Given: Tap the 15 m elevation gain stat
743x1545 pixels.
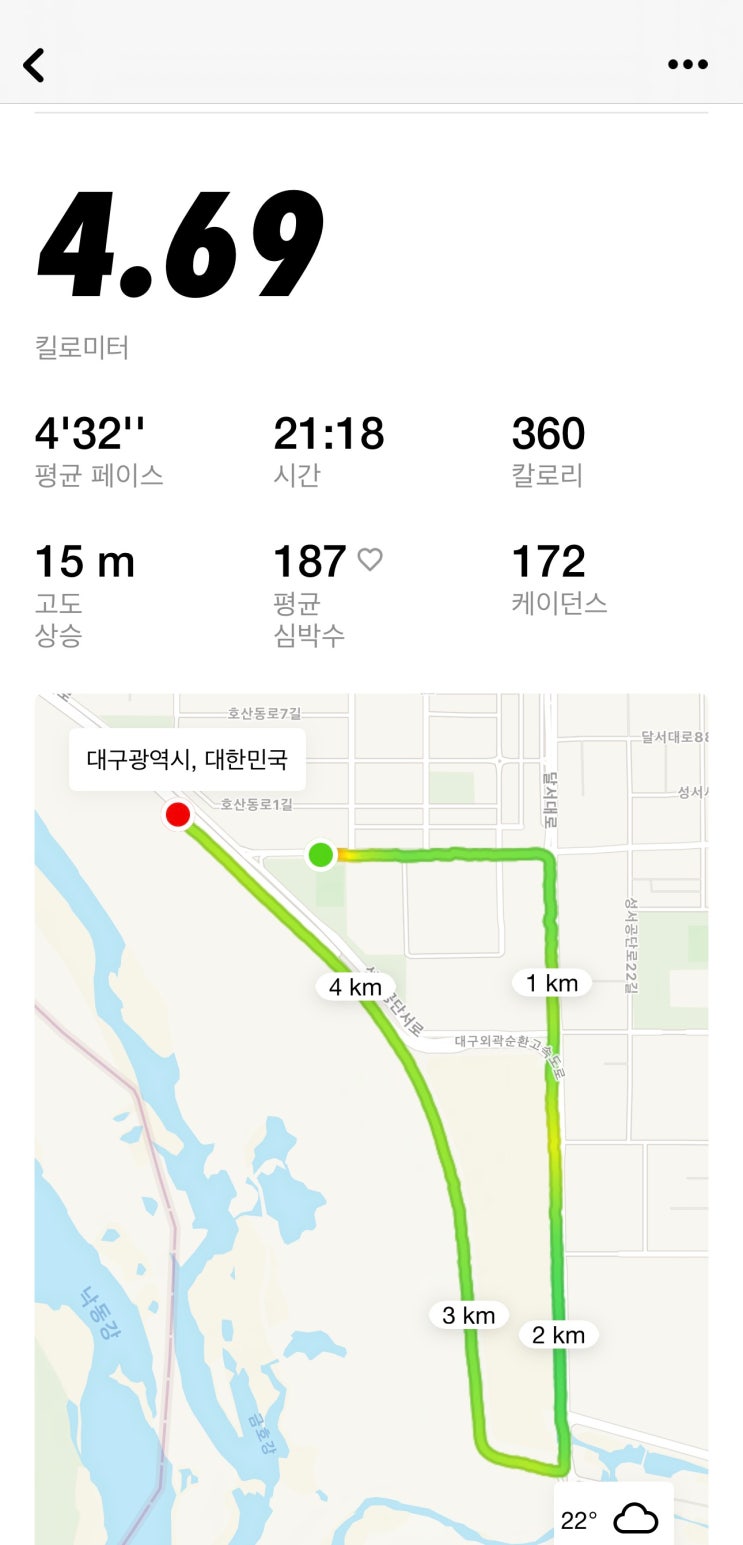Looking at the screenshot, I should 84,561.
